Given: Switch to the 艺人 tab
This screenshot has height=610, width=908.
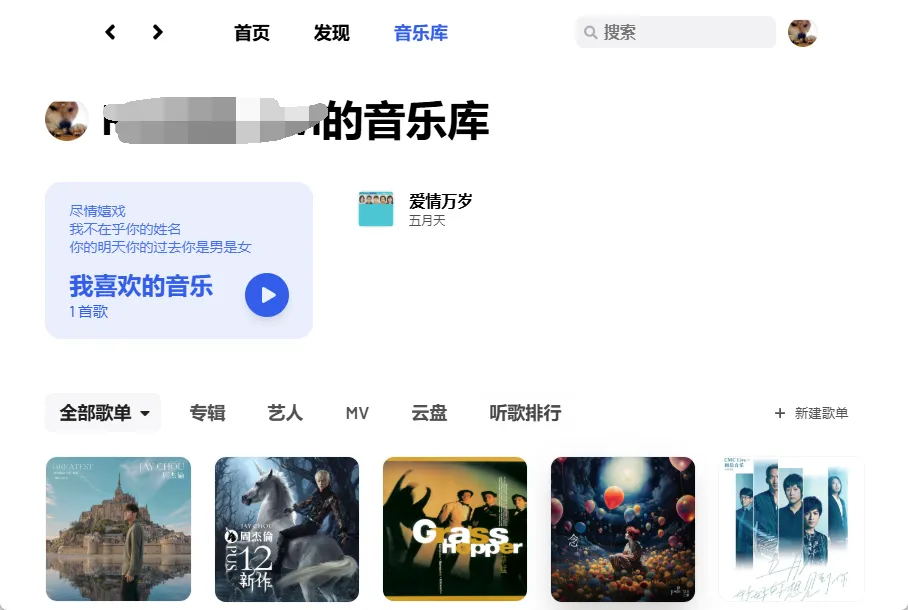Looking at the screenshot, I should (285, 413).
